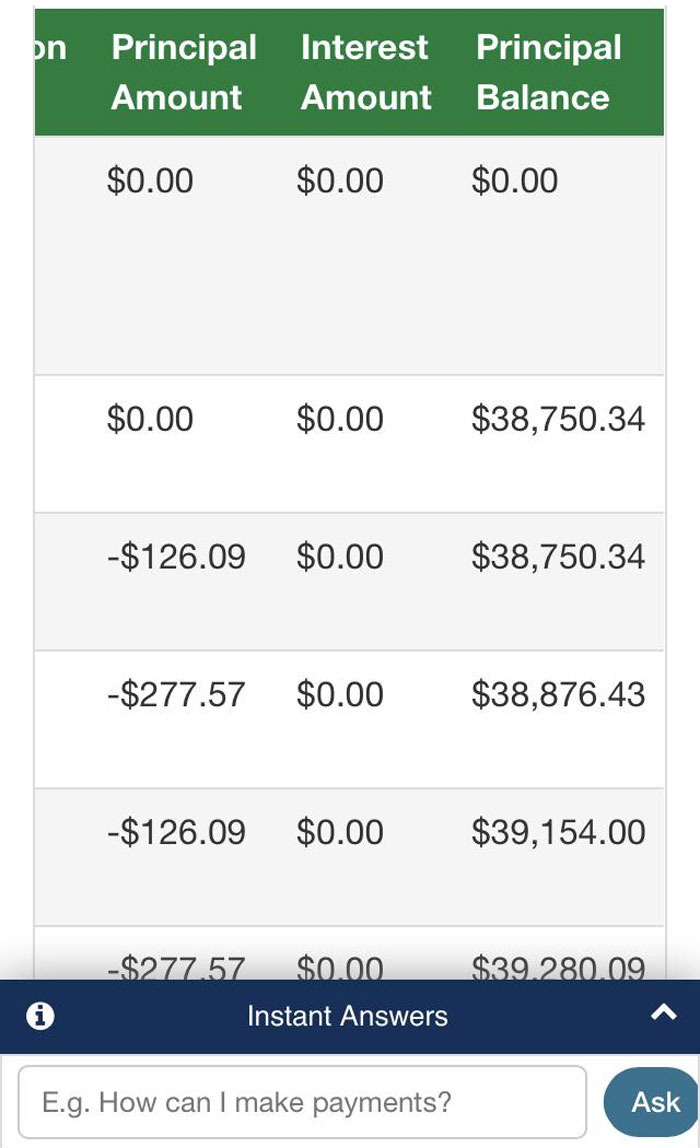Tap the info icon in Instant Answers bar

(40, 1016)
